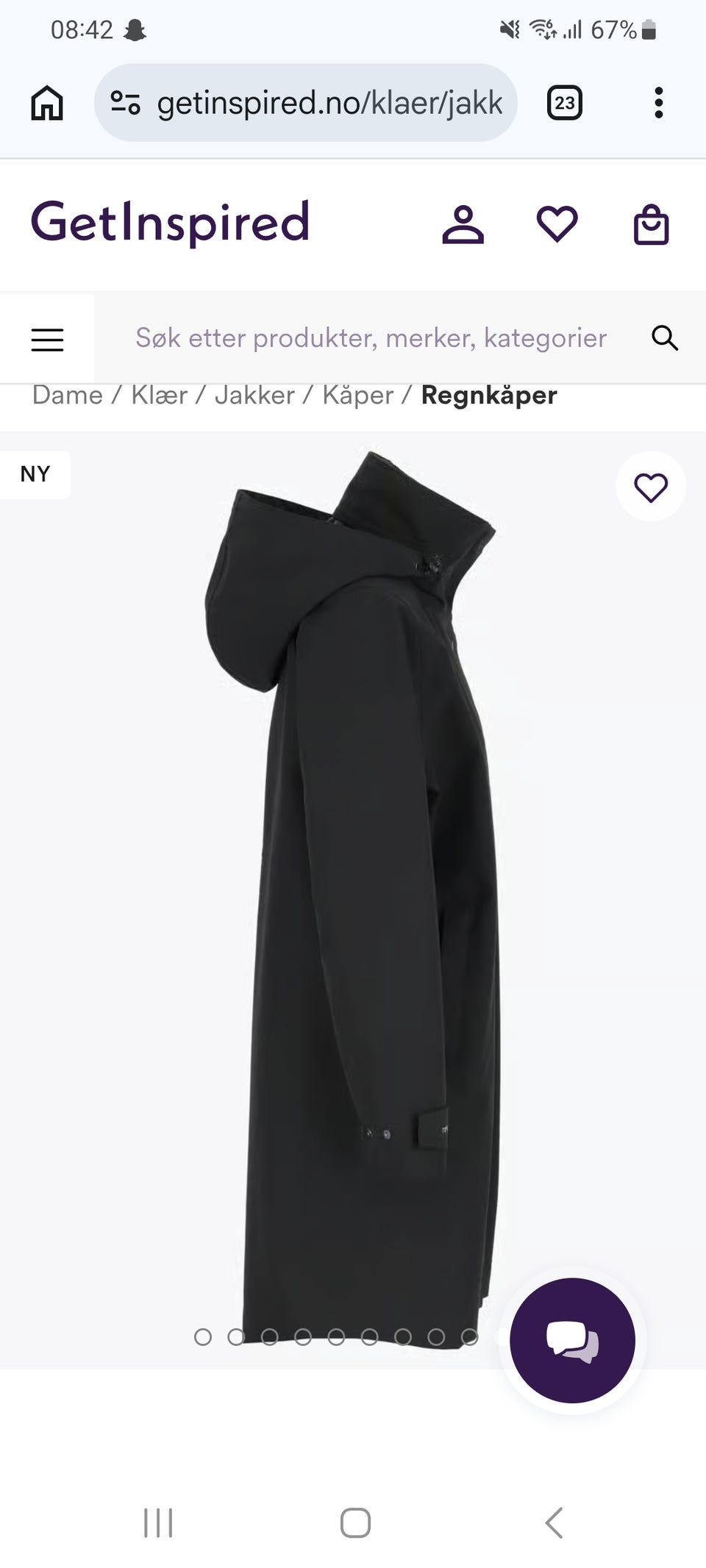The height and width of the screenshot is (1568, 706).
Task: Open the GetInspired logo home link
Action: pyautogui.click(x=170, y=222)
